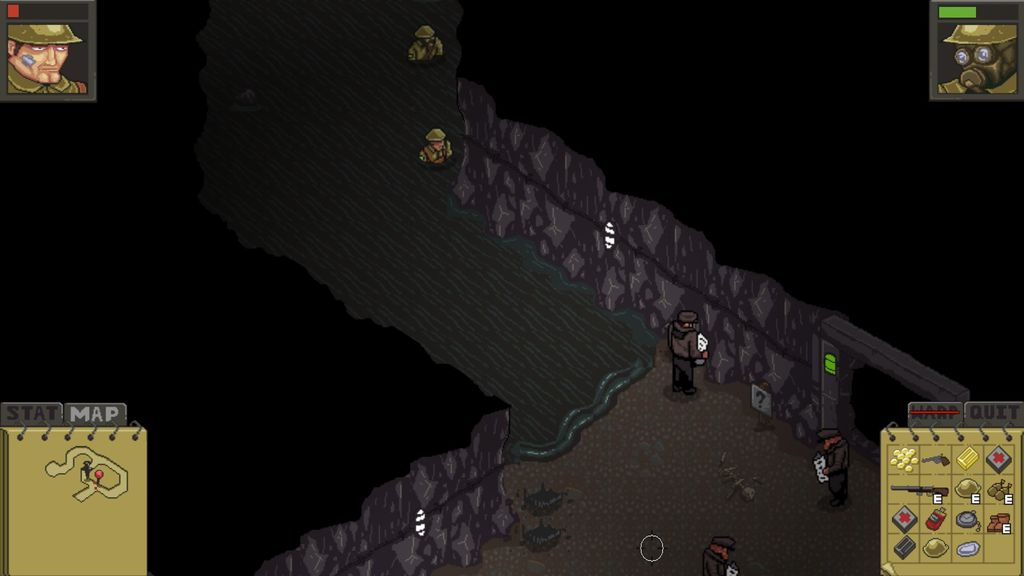Select the equipped grenades item
The height and width of the screenshot is (576, 1024).
point(998,490)
